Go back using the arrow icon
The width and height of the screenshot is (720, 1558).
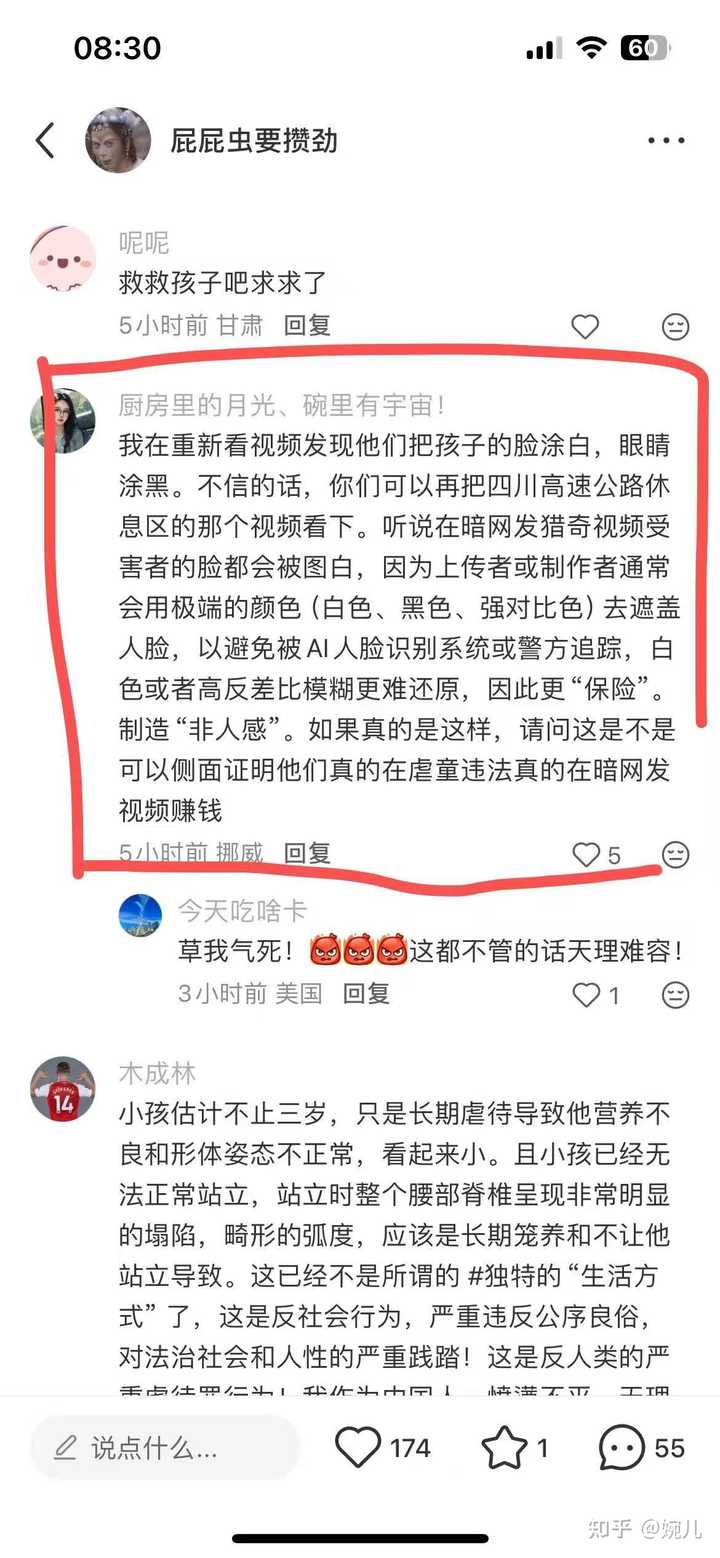click(x=45, y=141)
